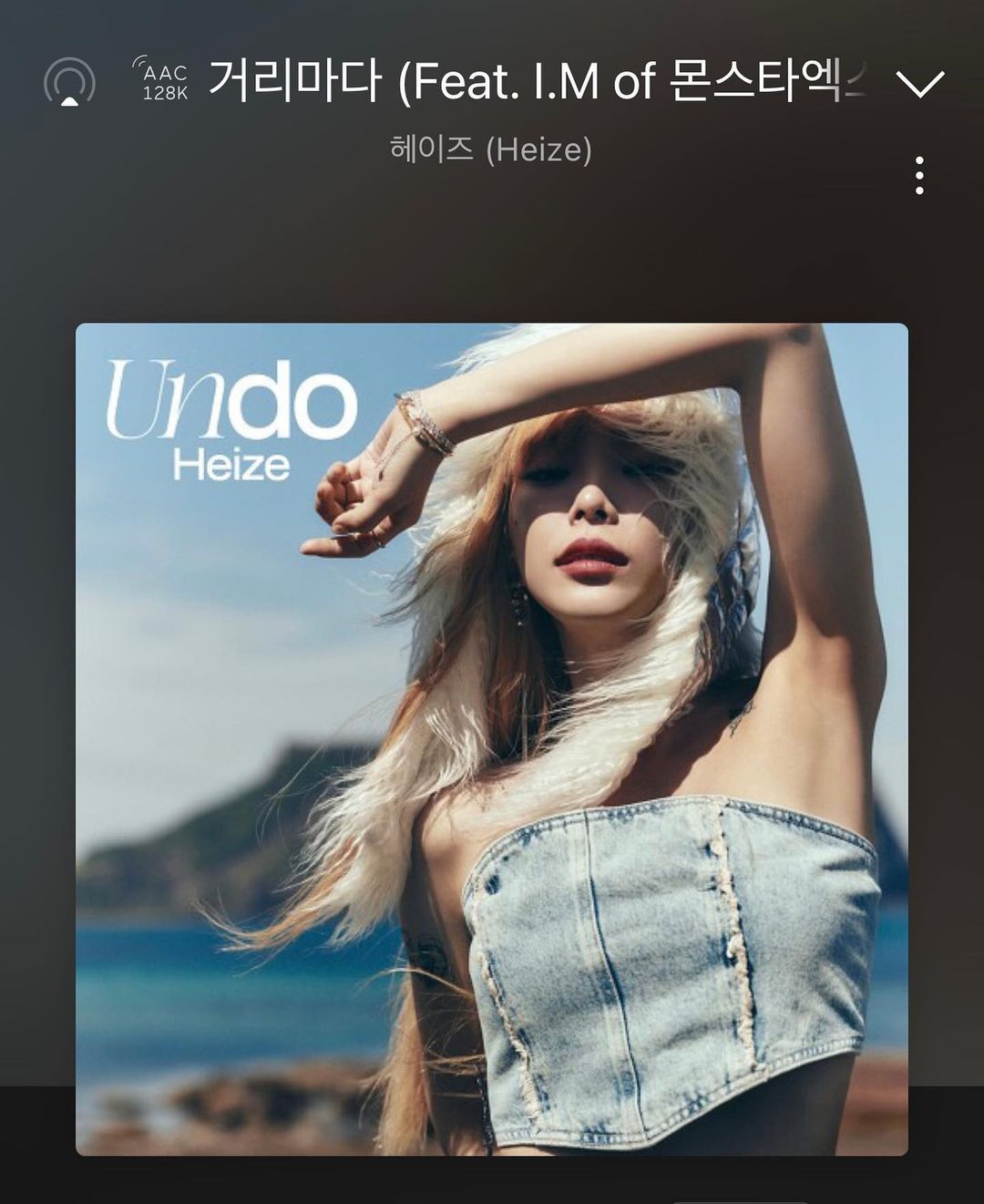Tap the AAC 128K audio quality badge
The width and height of the screenshot is (984, 1204).
coord(164,81)
